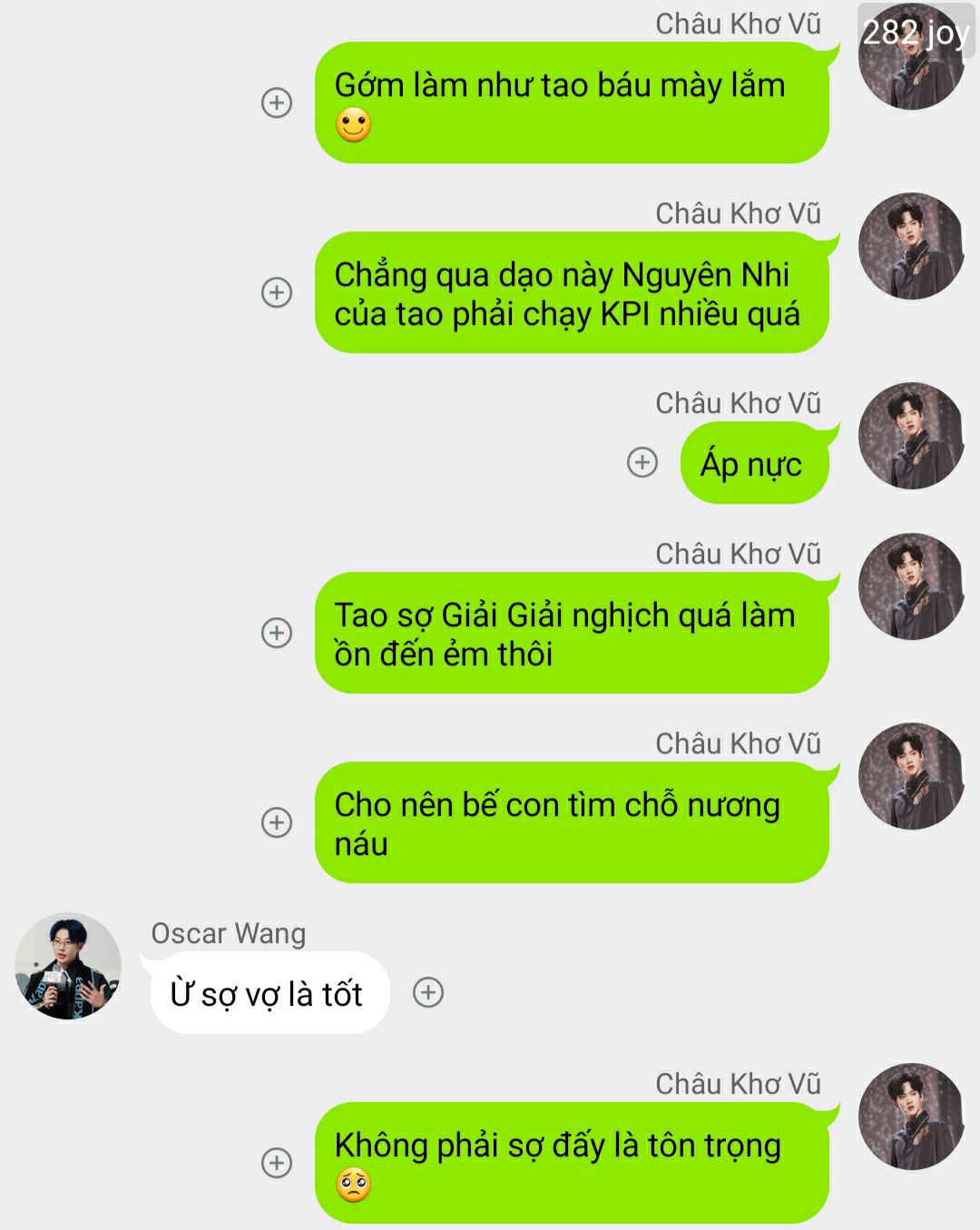This screenshot has height=1230, width=980.
Task: Tap plus icon beside "Không phải sợ đấy" message
Action: click(x=277, y=1163)
